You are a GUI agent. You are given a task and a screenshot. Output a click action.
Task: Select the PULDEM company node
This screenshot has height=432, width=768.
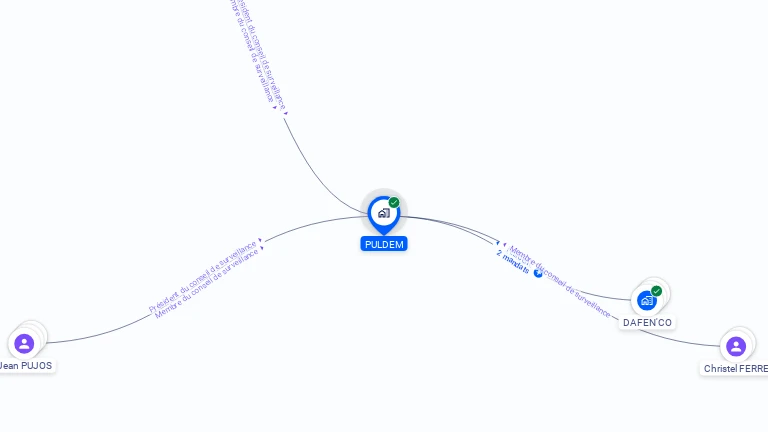tap(383, 214)
